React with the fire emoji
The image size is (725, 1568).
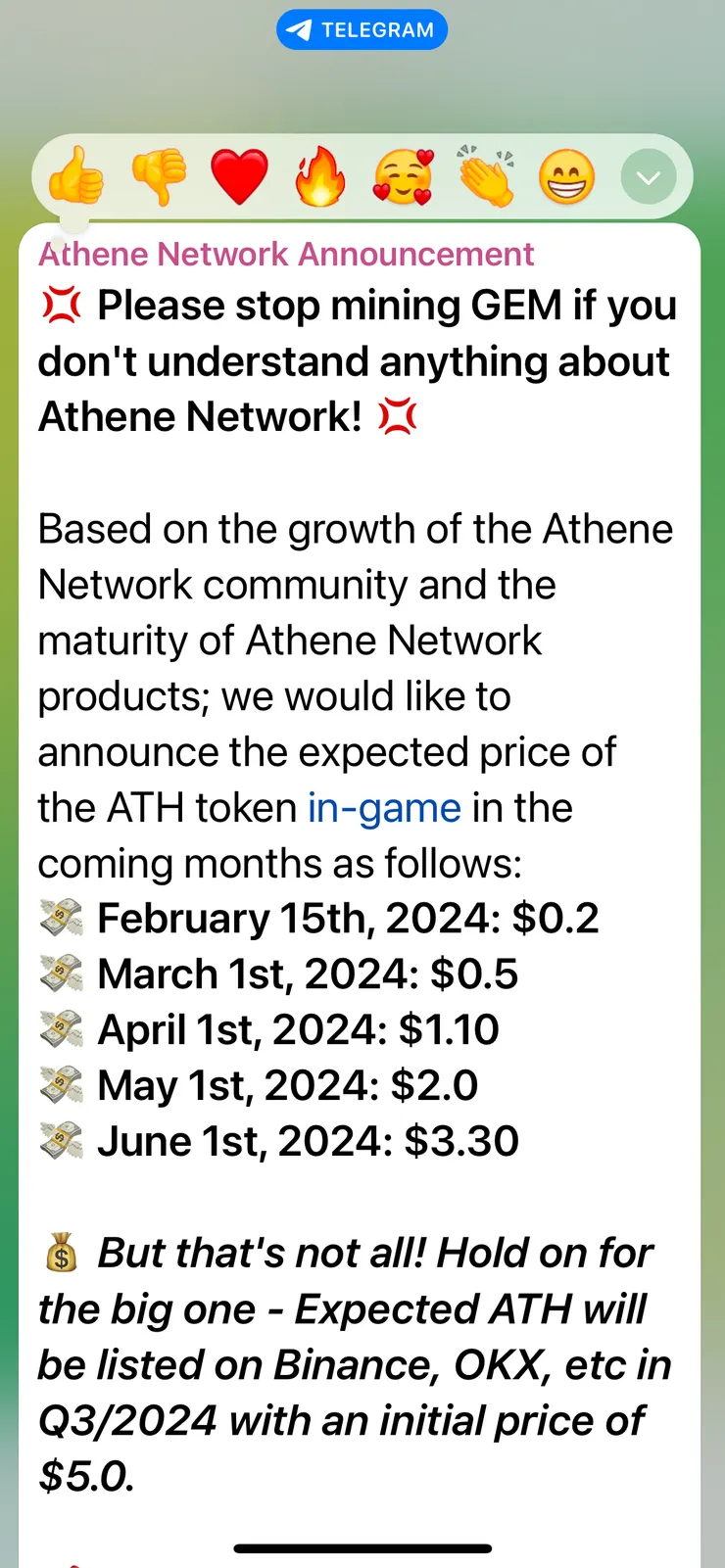click(320, 177)
